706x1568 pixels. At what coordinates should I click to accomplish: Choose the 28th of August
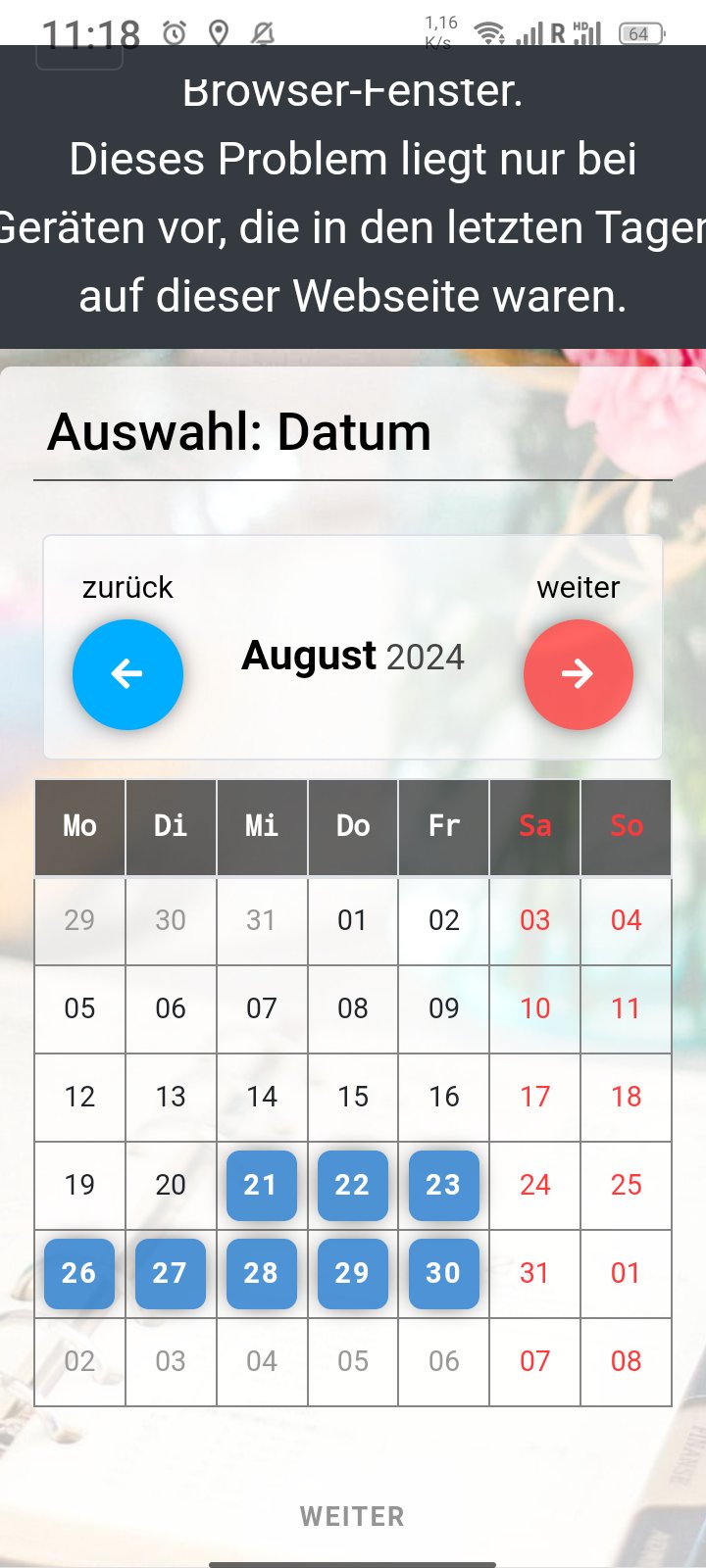coord(261,1273)
